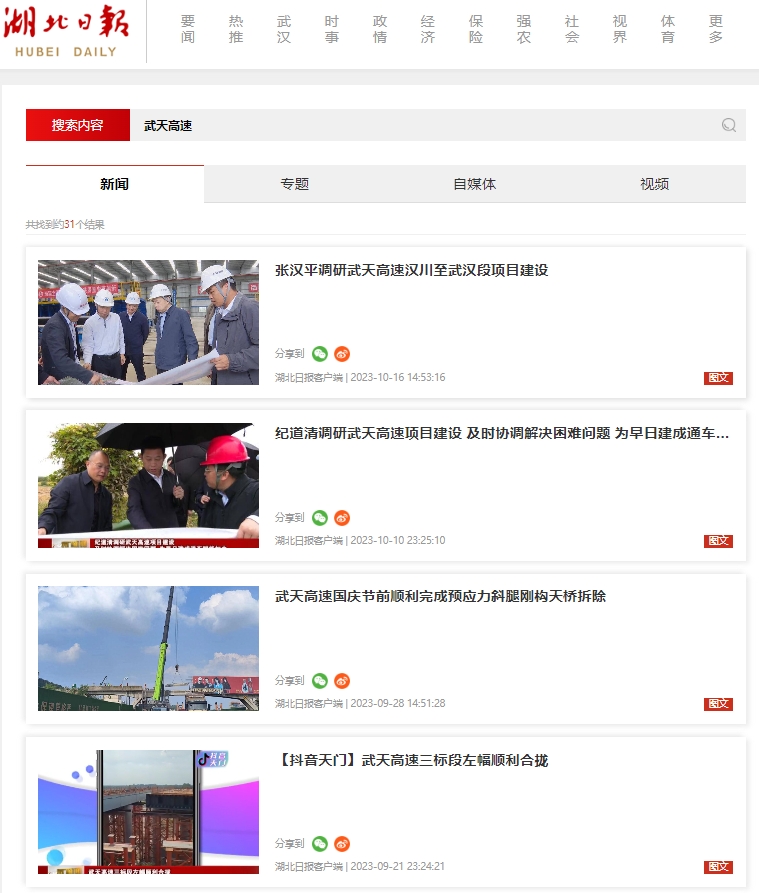Open the 视界 section

[x=620, y=29]
